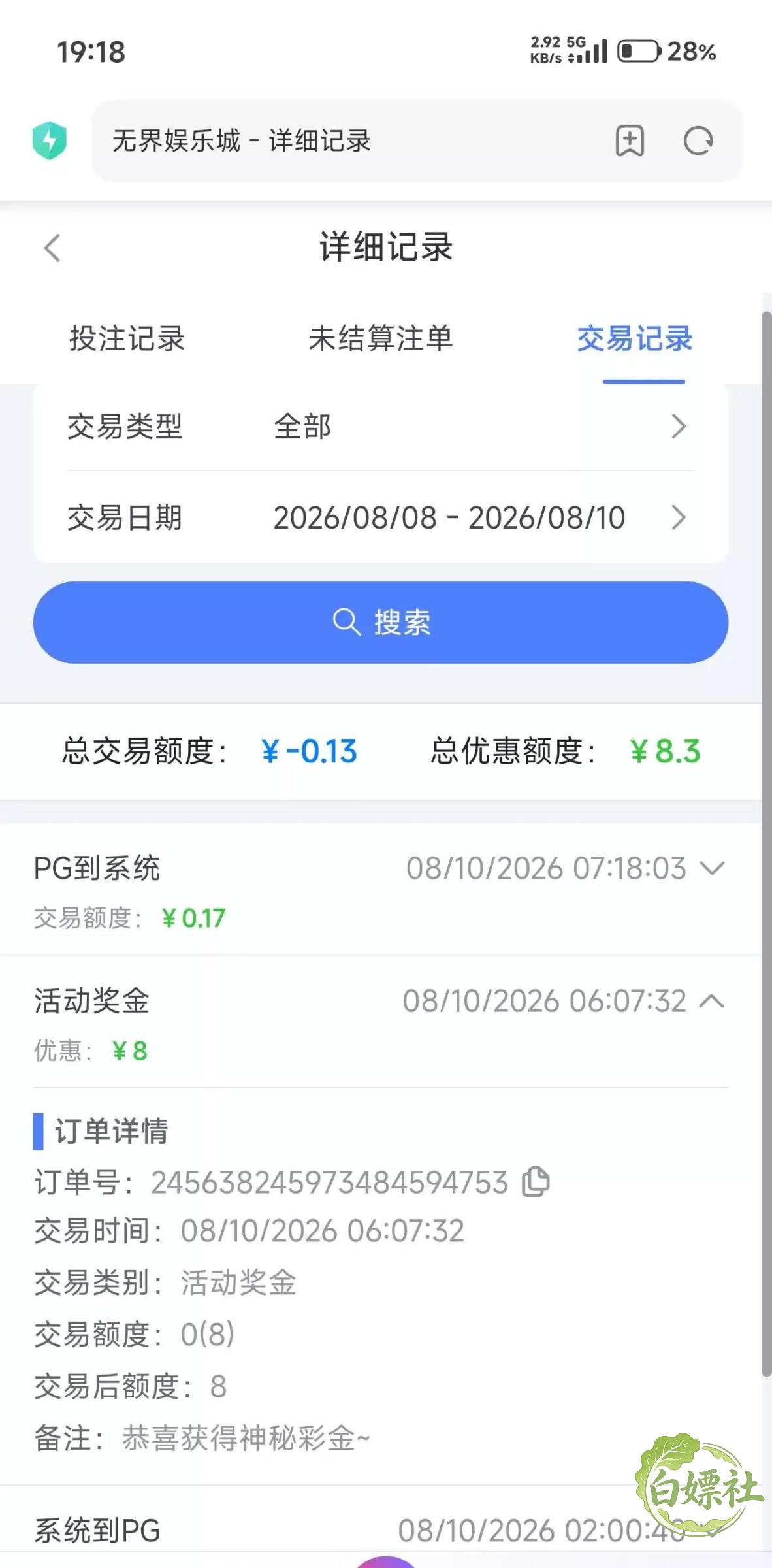This screenshot has width=772, height=1568.
Task: Go back using the left arrow
Action: (52, 248)
